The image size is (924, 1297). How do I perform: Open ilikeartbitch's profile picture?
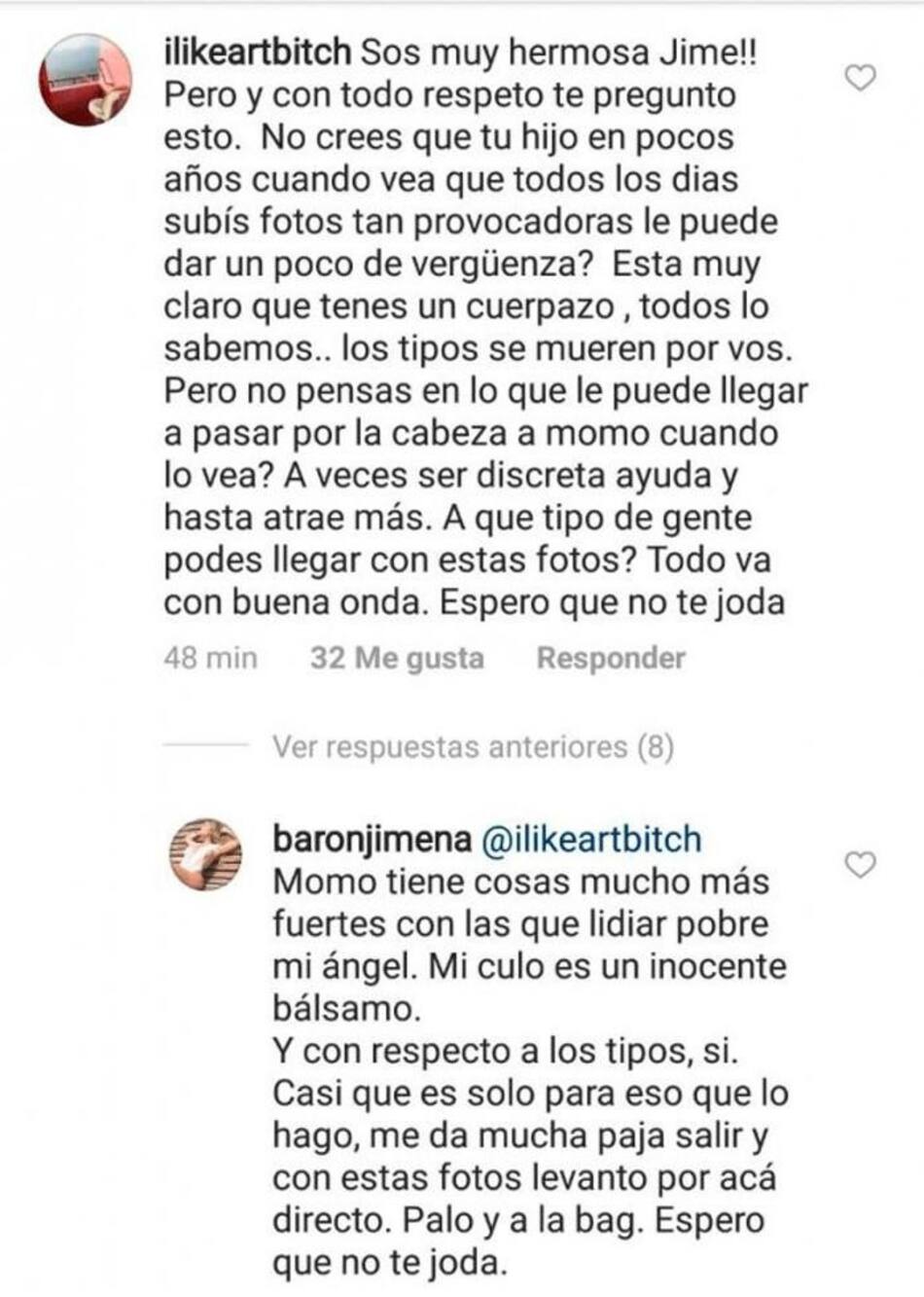coord(86,80)
